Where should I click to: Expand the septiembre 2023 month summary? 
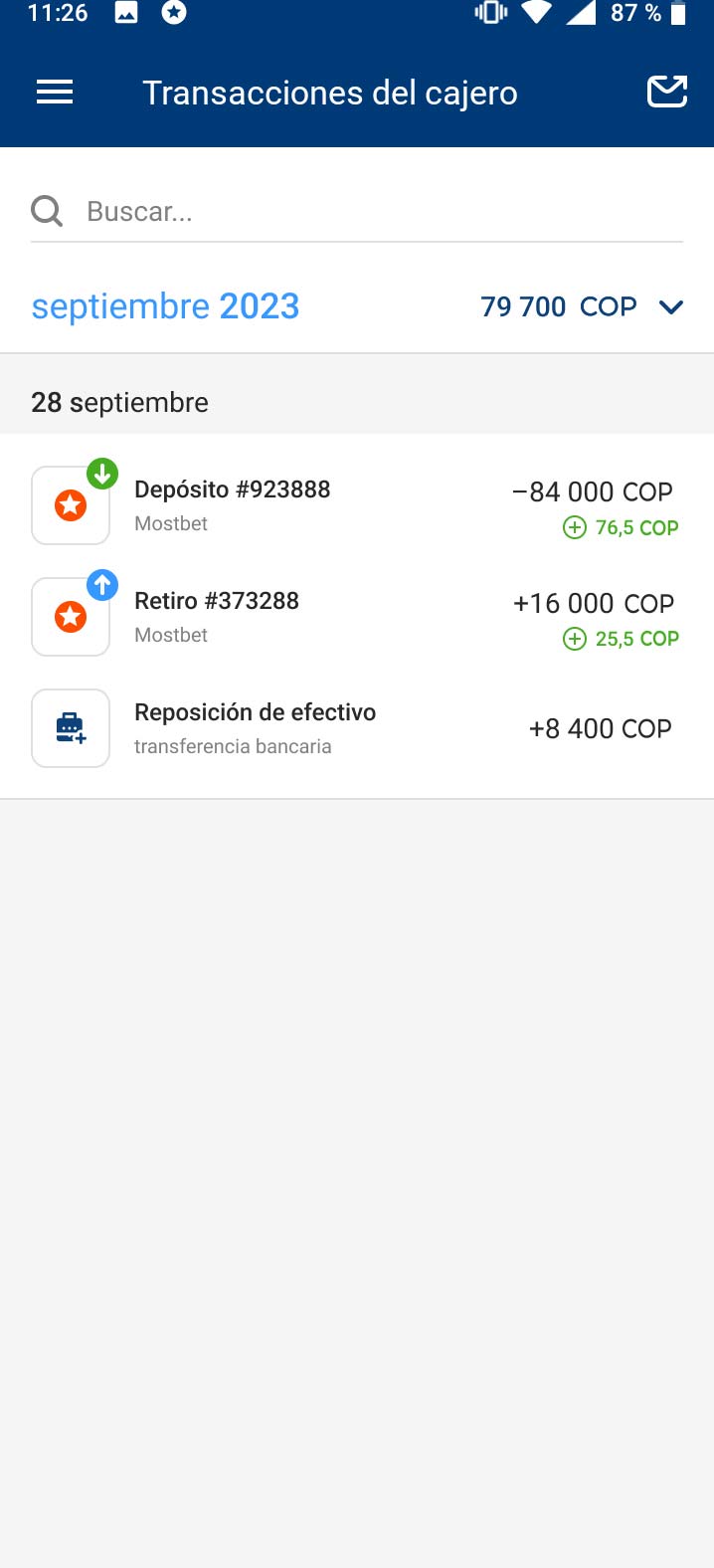click(x=671, y=306)
